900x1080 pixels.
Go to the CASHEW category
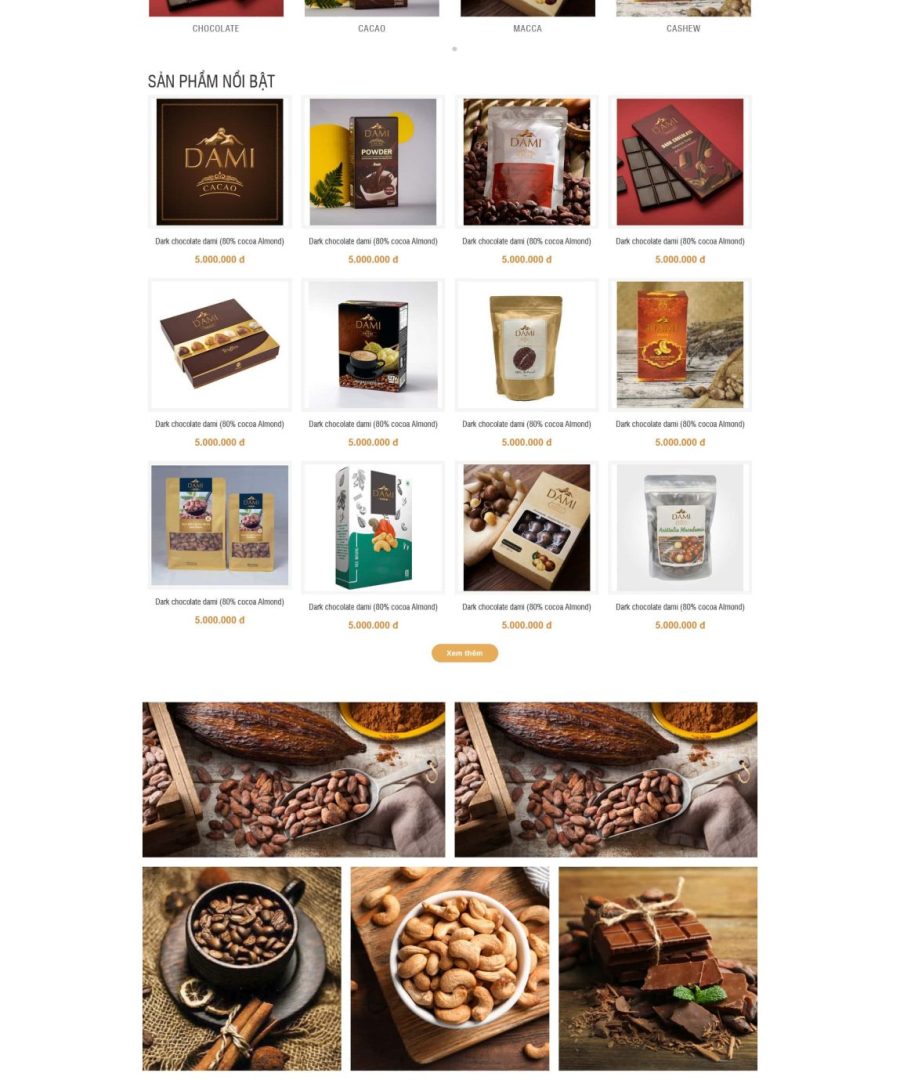pos(683,28)
